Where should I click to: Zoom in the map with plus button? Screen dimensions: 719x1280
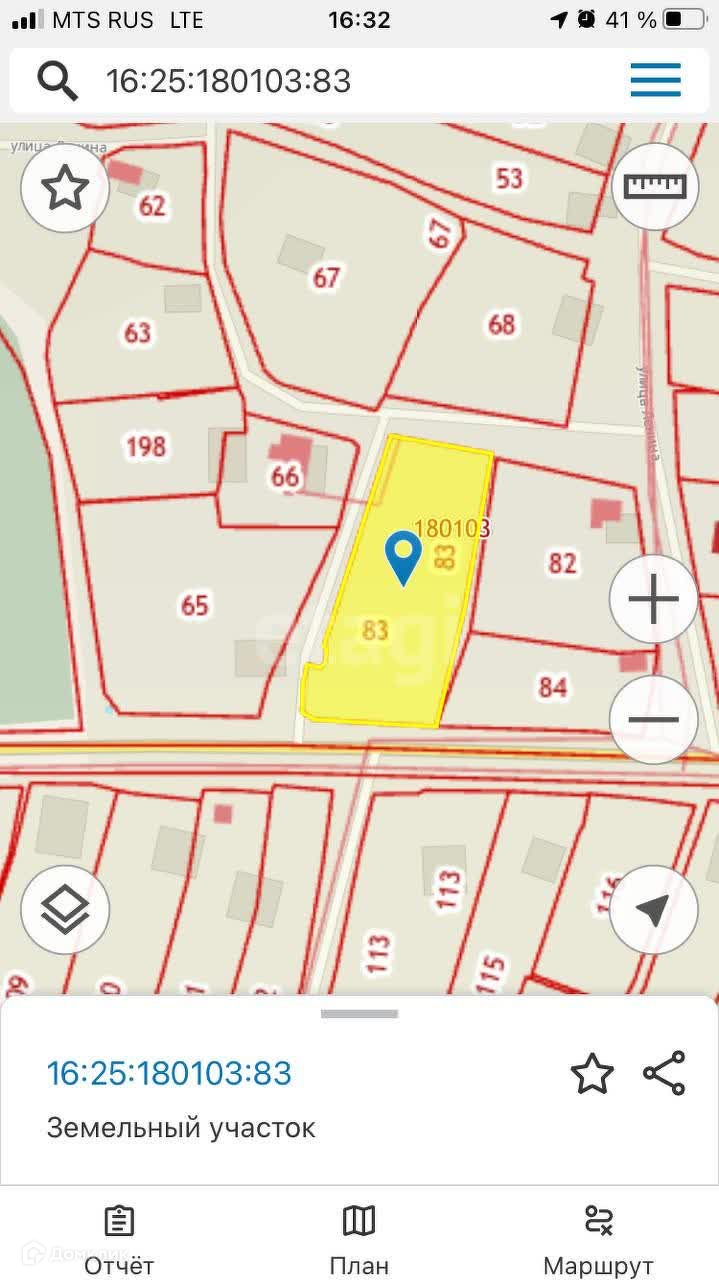coord(654,600)
